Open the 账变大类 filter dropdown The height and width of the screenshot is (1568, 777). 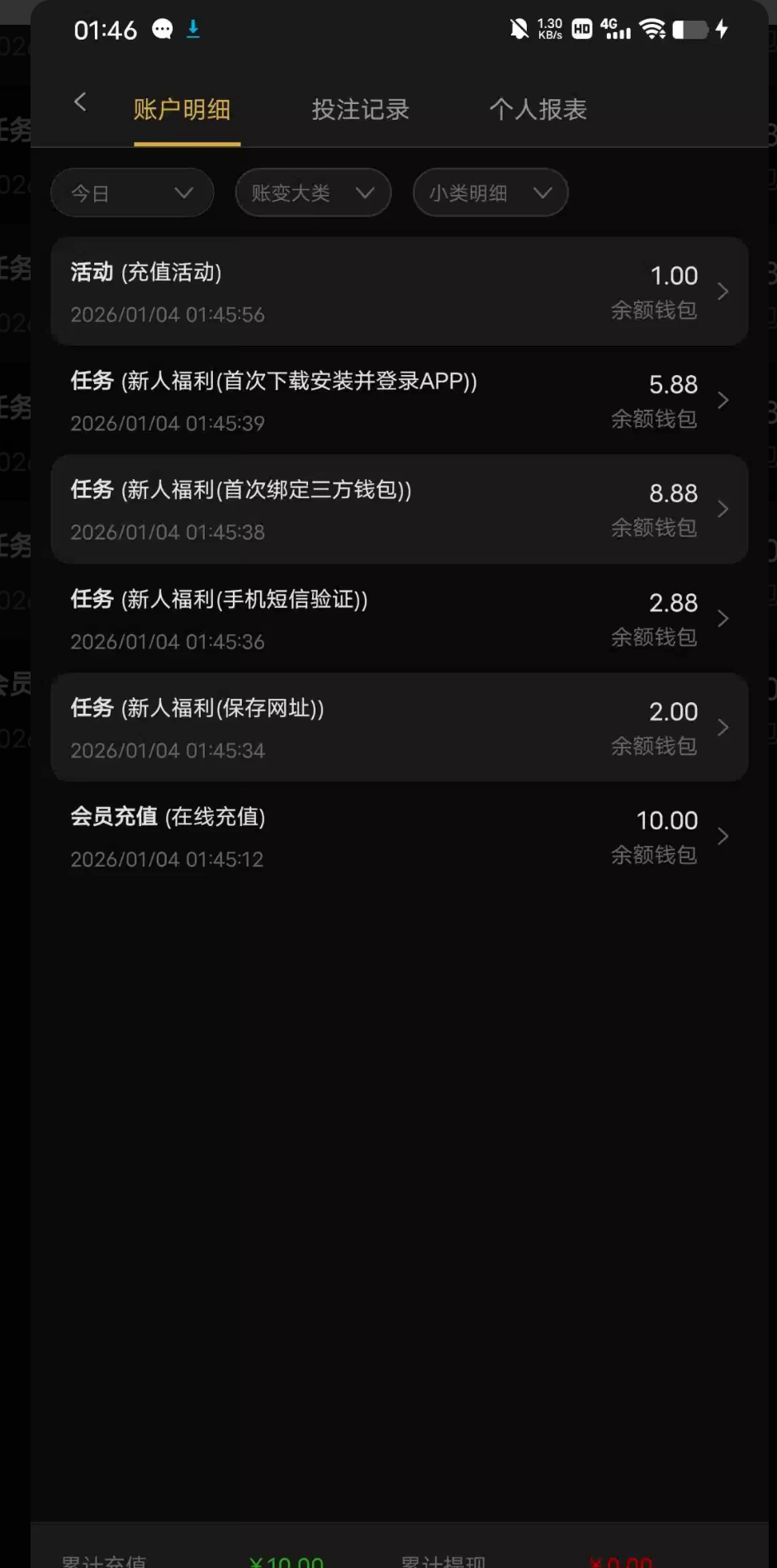(x=312, y=193)
